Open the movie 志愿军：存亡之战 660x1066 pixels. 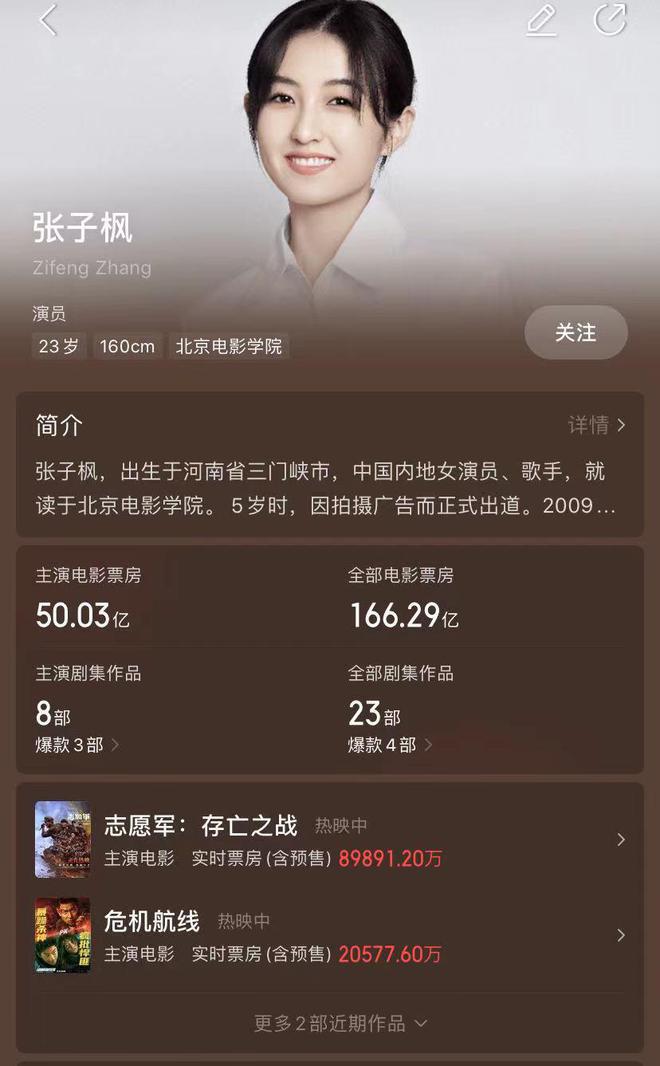tap(330, 840)
